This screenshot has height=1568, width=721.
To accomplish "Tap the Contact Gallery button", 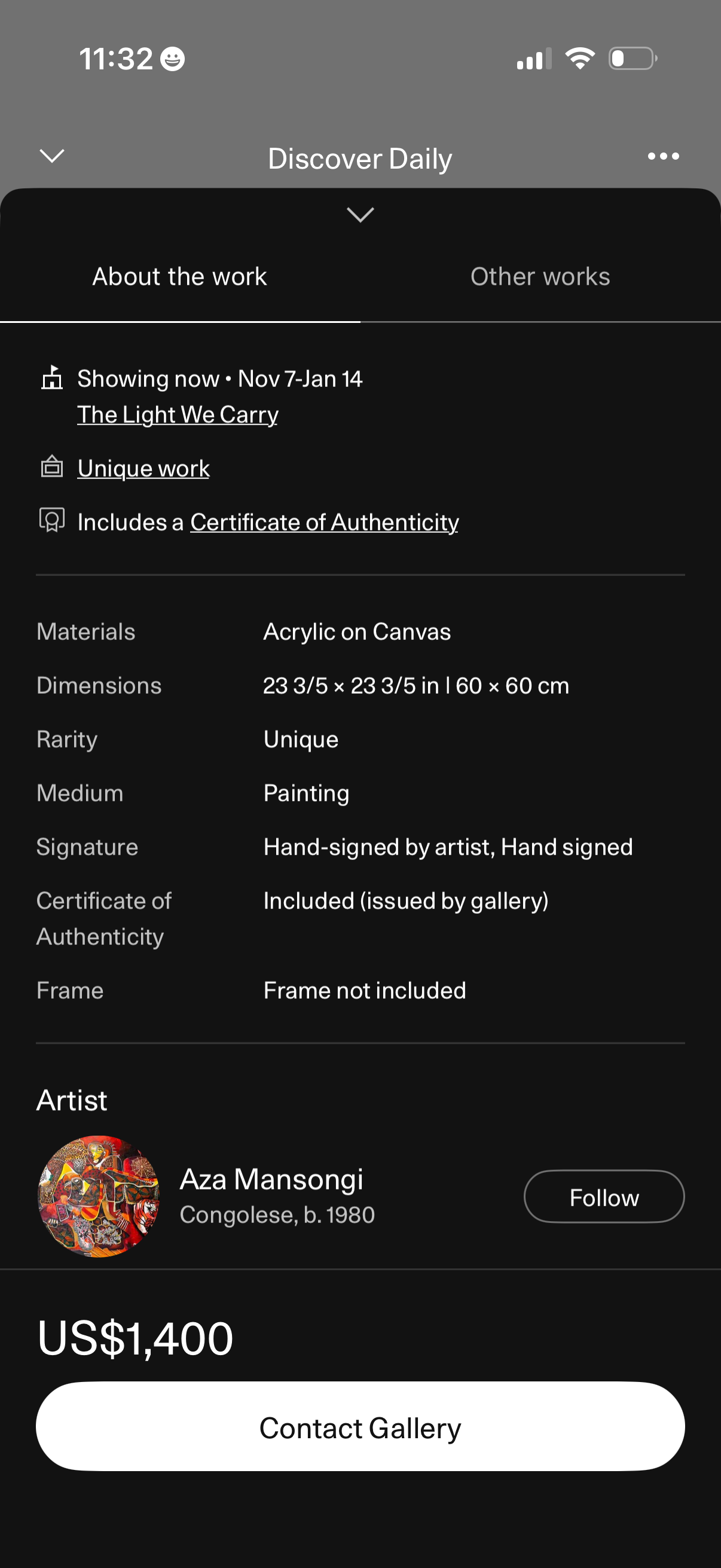I will (360, 1427).
